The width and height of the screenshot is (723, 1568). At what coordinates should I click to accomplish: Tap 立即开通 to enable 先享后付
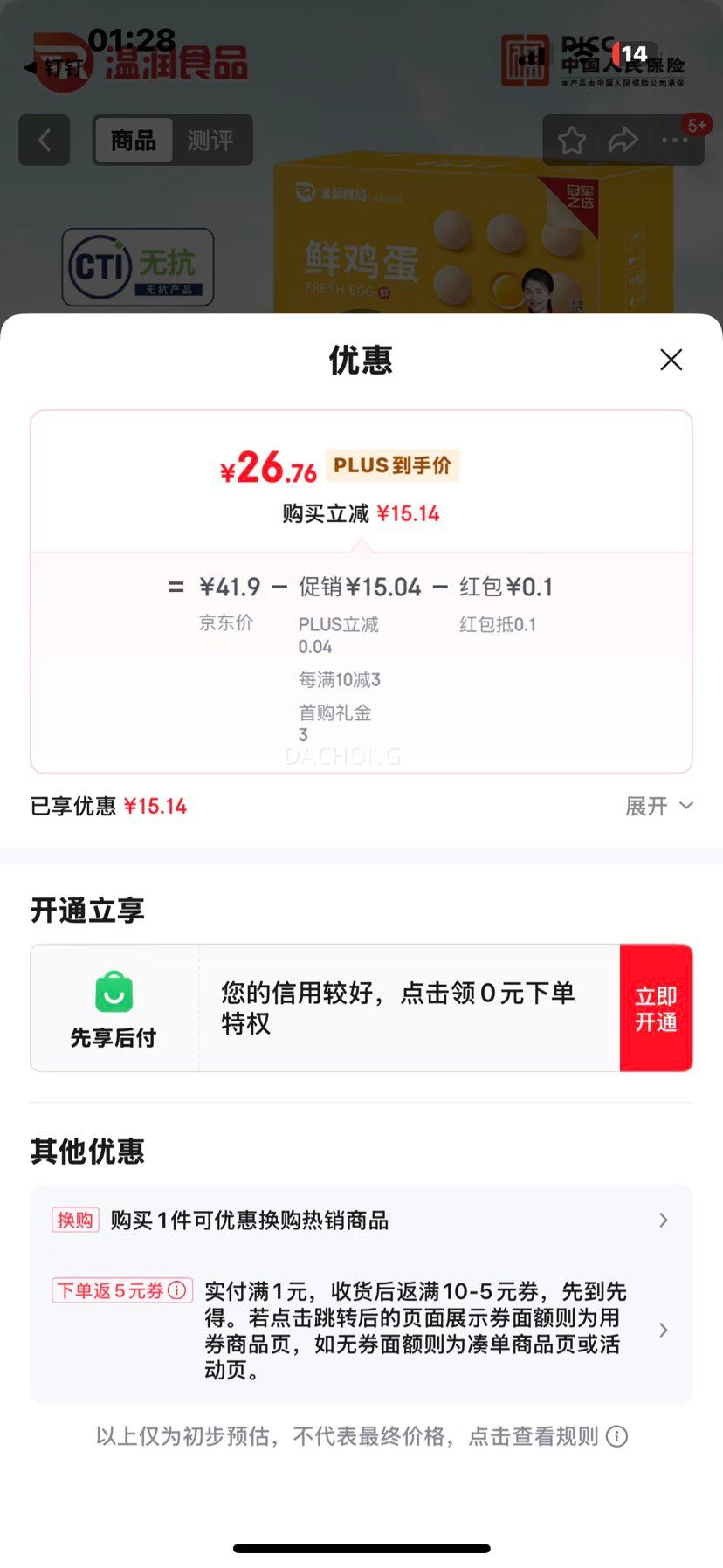coord(656,1008)
